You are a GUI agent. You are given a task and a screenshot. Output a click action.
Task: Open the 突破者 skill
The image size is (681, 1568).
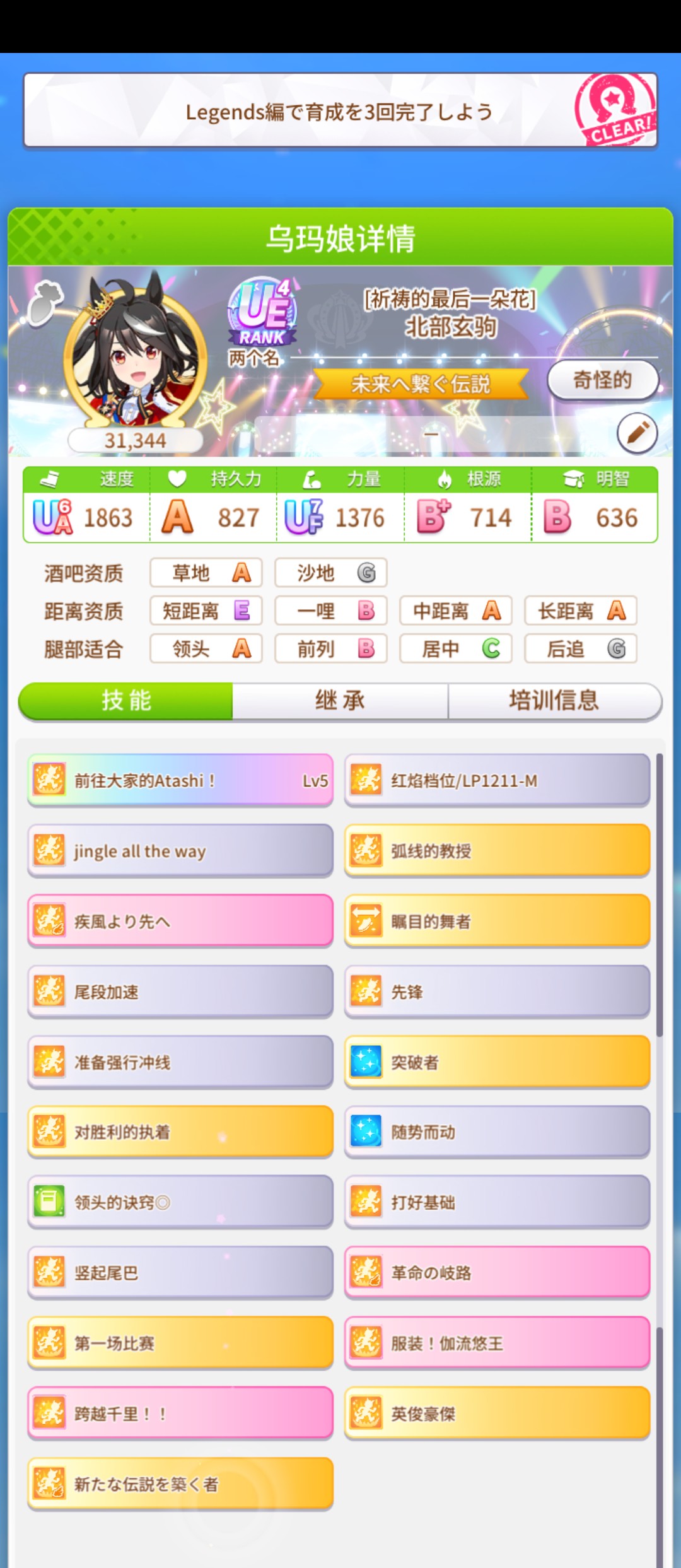pyautogui.click(x=497, y=1062)
